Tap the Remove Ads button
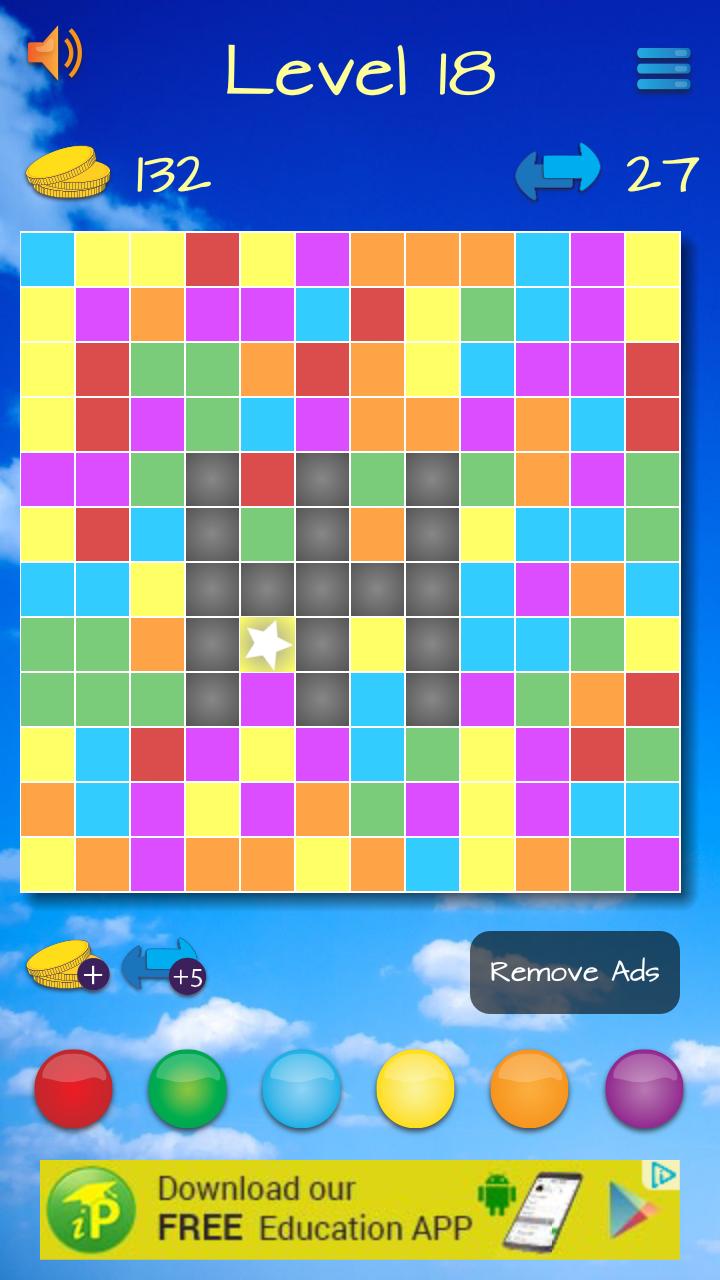This screenshot has width=720, height=1280. tap(575, 972)
